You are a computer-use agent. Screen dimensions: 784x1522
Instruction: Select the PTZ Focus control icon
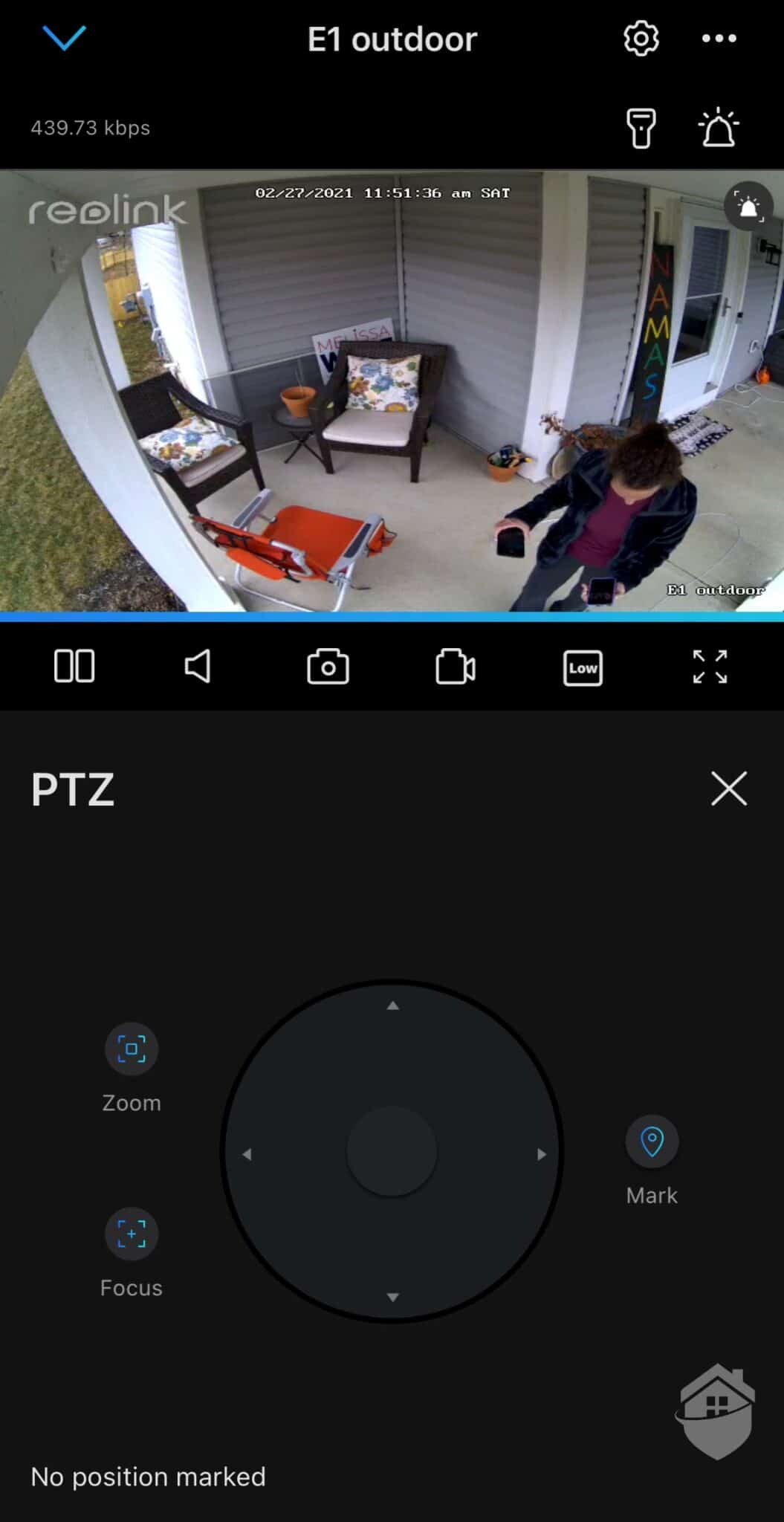pyautogui.click(x=131, y=1234)
